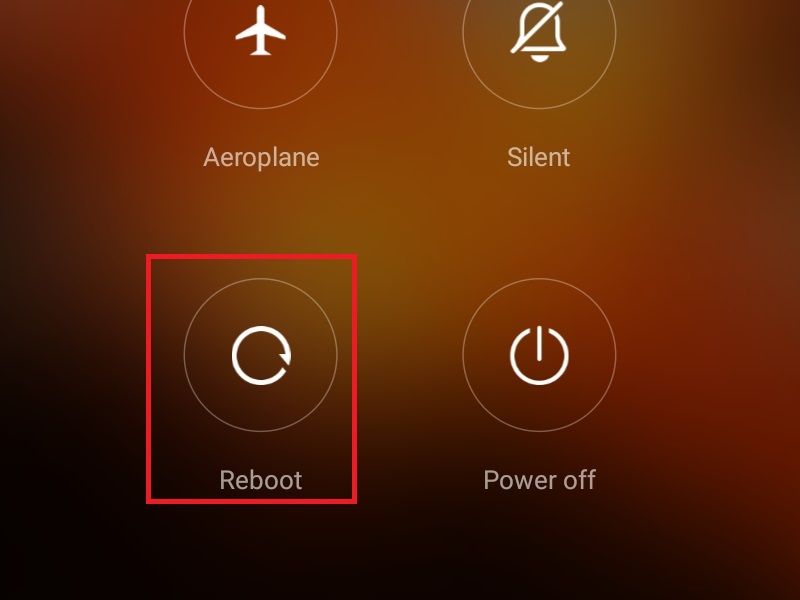Enable Aeroplane mode
800x600 pixels.
pyautogui.click(x=261, y=33)
